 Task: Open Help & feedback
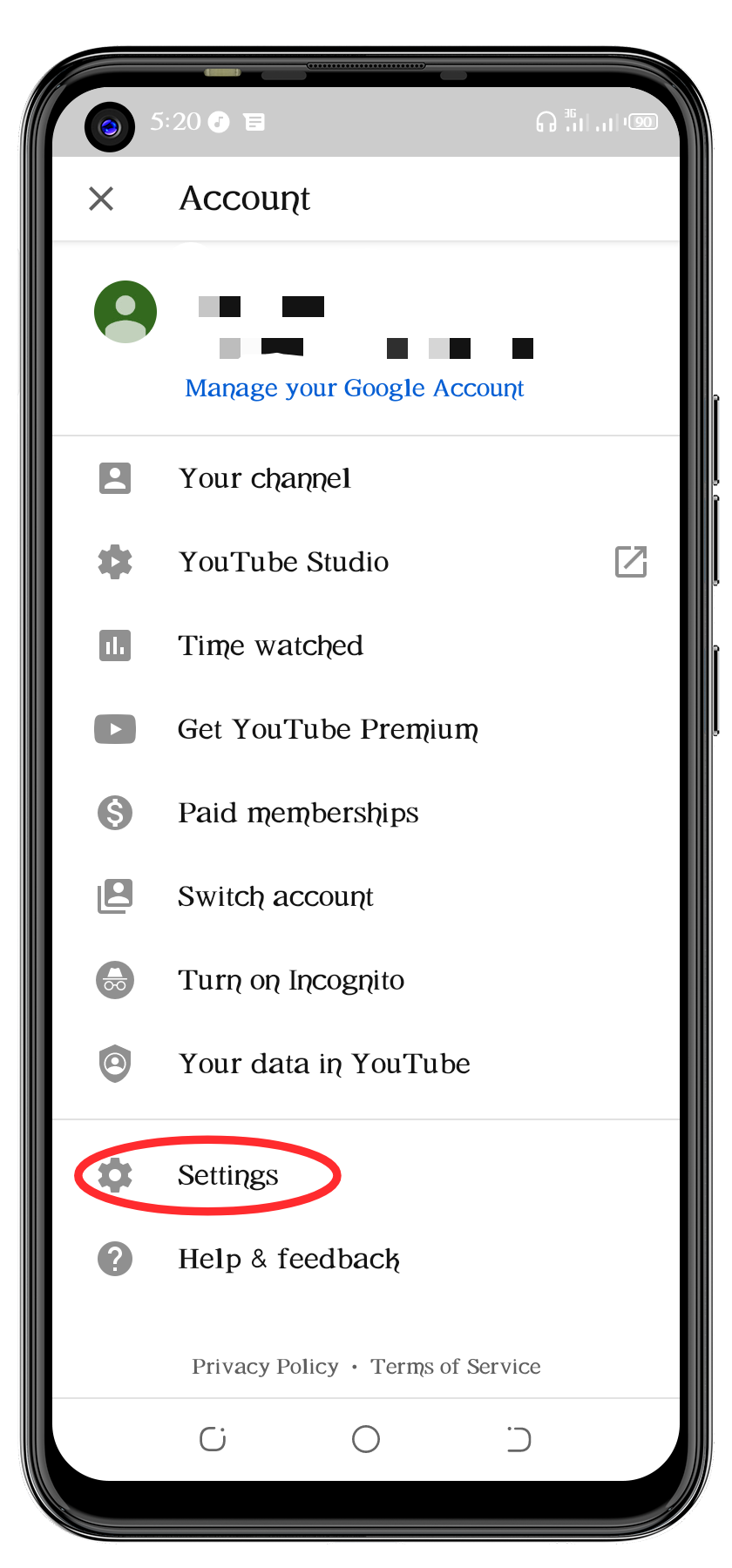click(x=366, y=1259)
